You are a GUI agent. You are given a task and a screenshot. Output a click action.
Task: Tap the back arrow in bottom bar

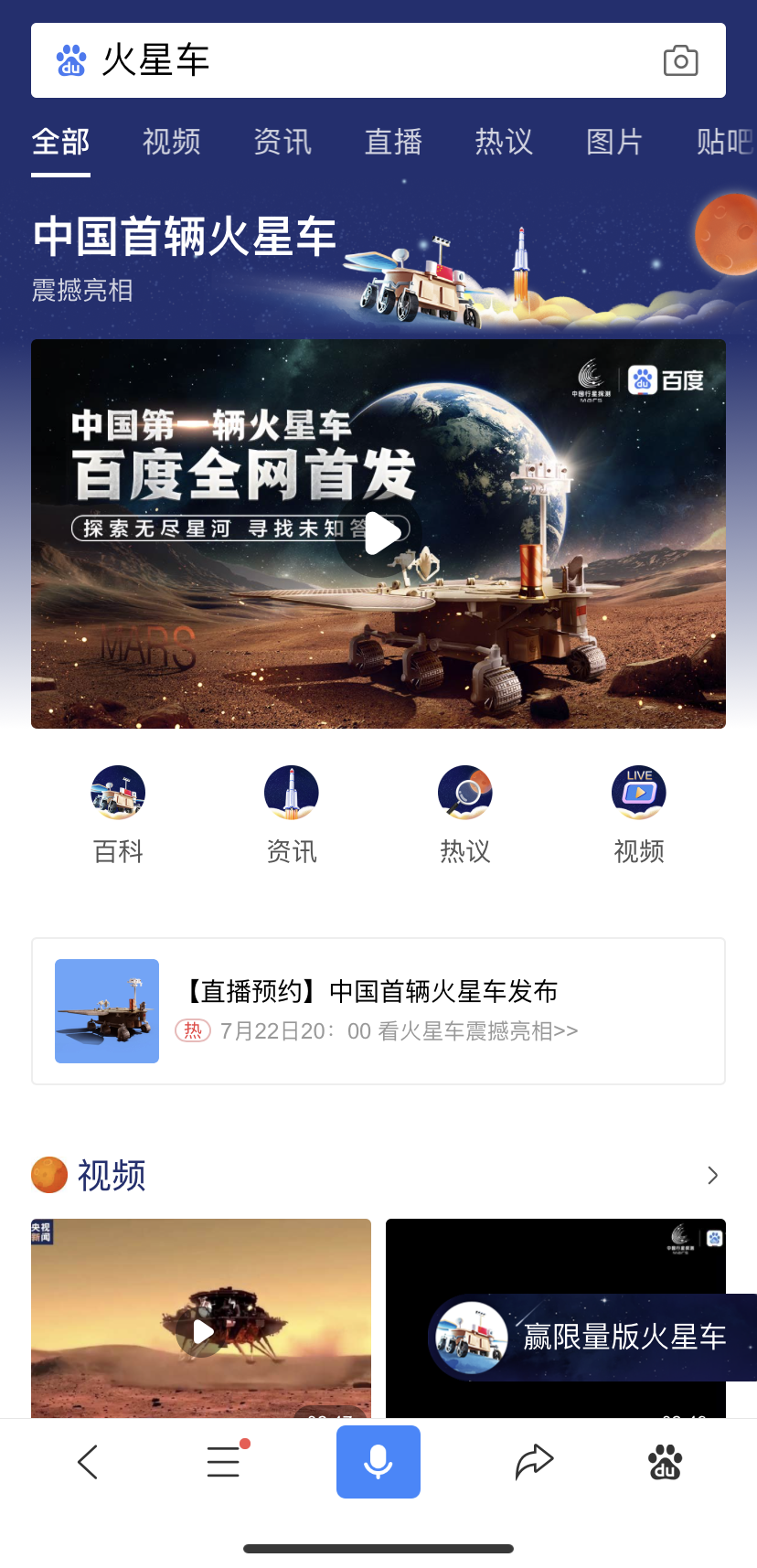pyautogui.click(x=87, y=1461)
